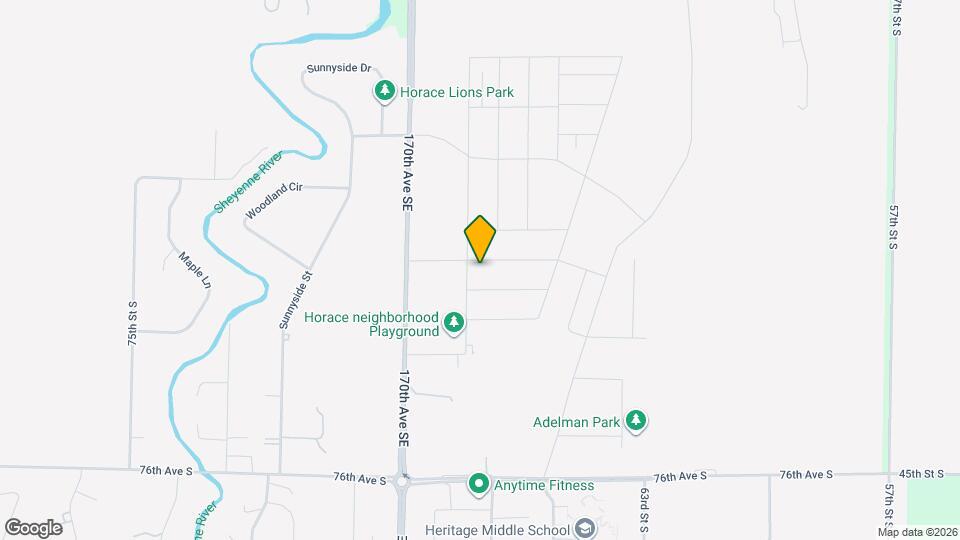The width and height of the screenshot is (960, 540).
Task: Open Horace Lions Park marker
Action: [x=384, y=92]
